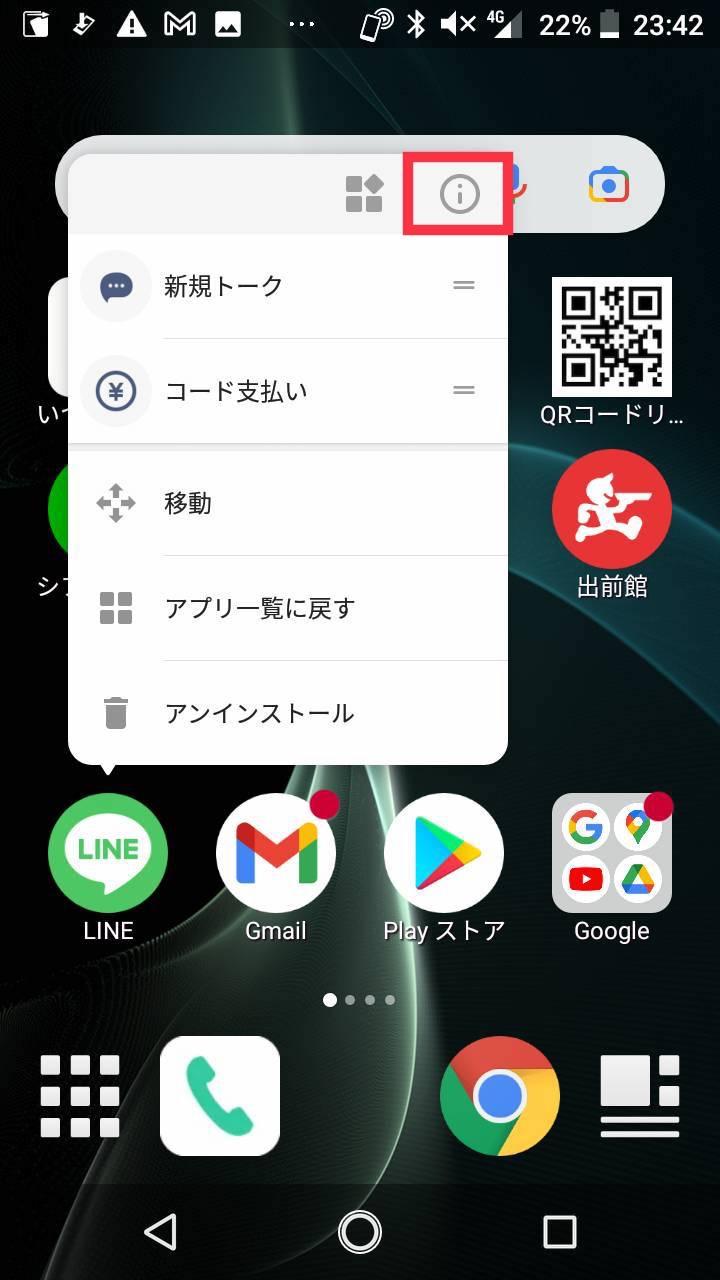Open the 出前館 app
The height and width of the screenshot is (1280, 720).
click(612, 509)
